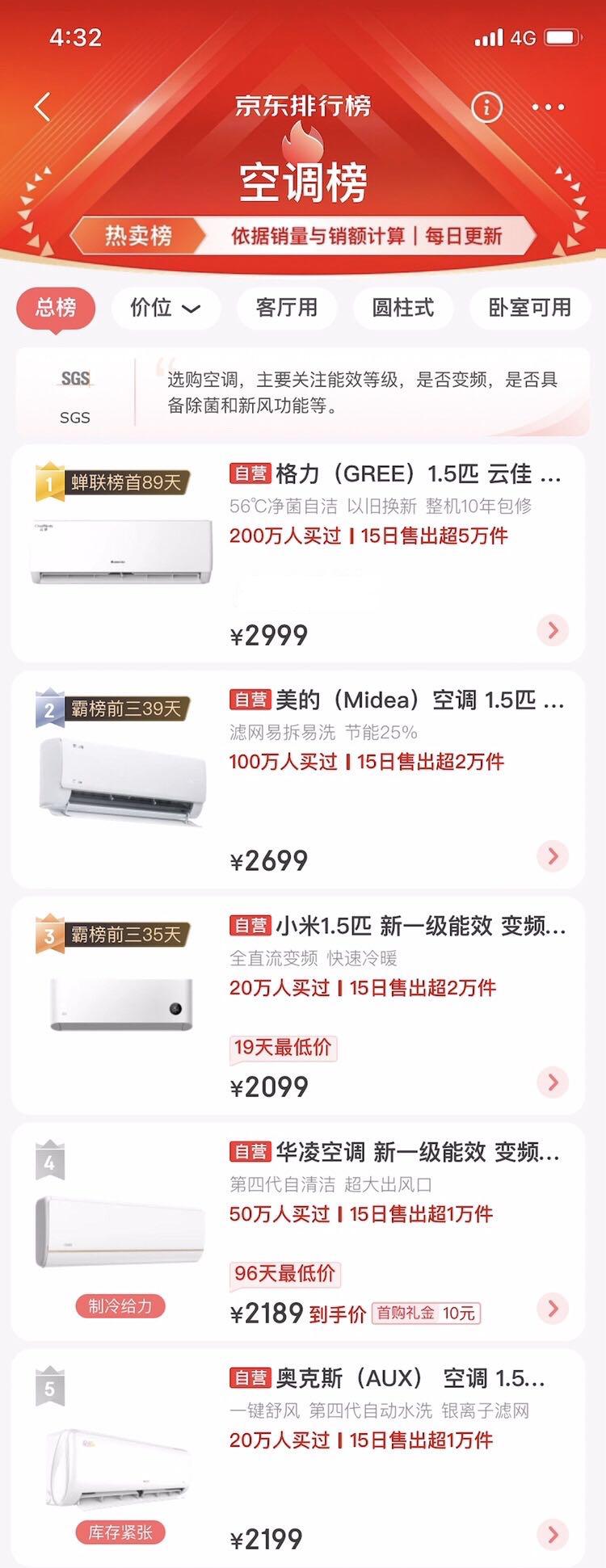
Task: Open the Gree product via its right chevron
Action: click(x=552, y=629)
